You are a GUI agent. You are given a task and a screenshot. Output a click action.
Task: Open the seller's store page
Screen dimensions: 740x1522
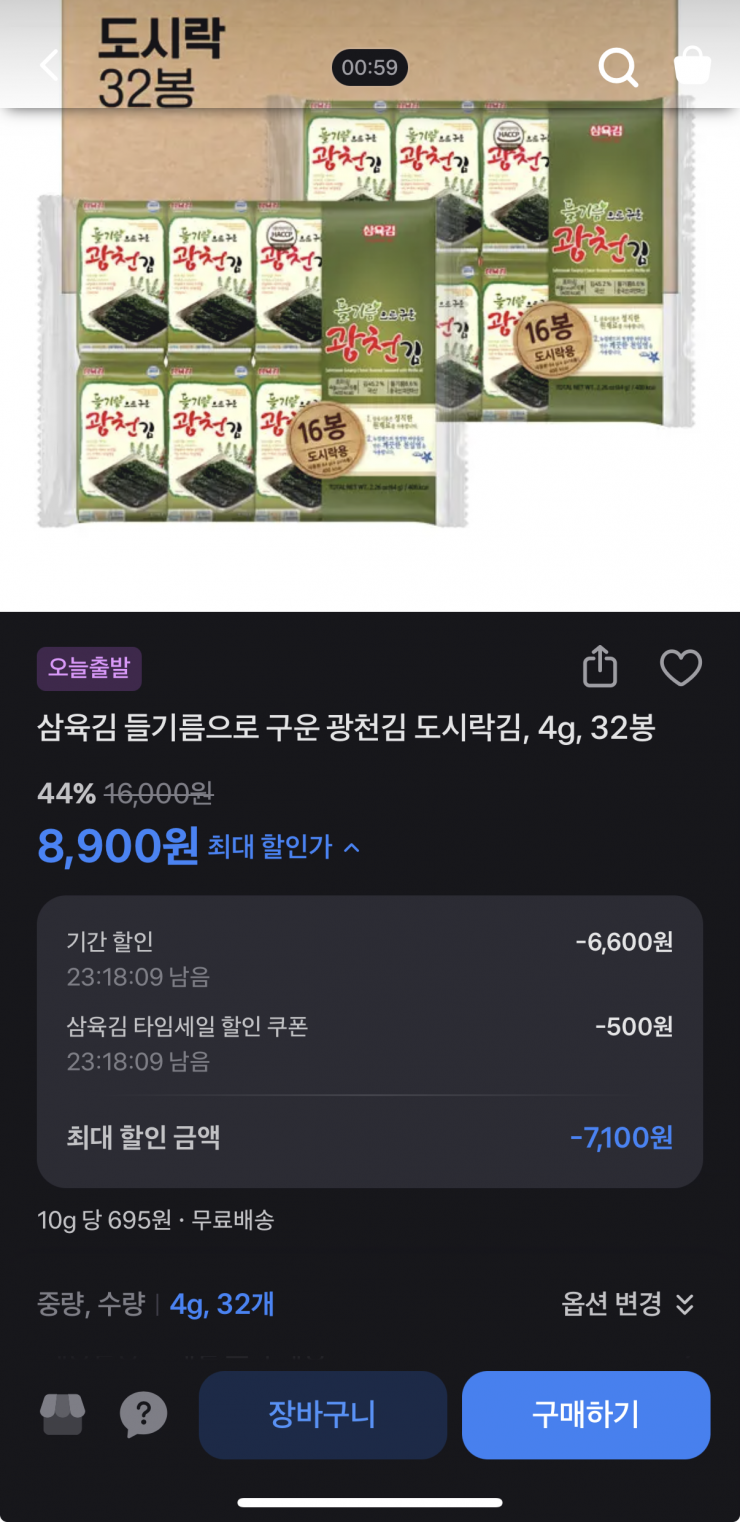coord(62,1414)
